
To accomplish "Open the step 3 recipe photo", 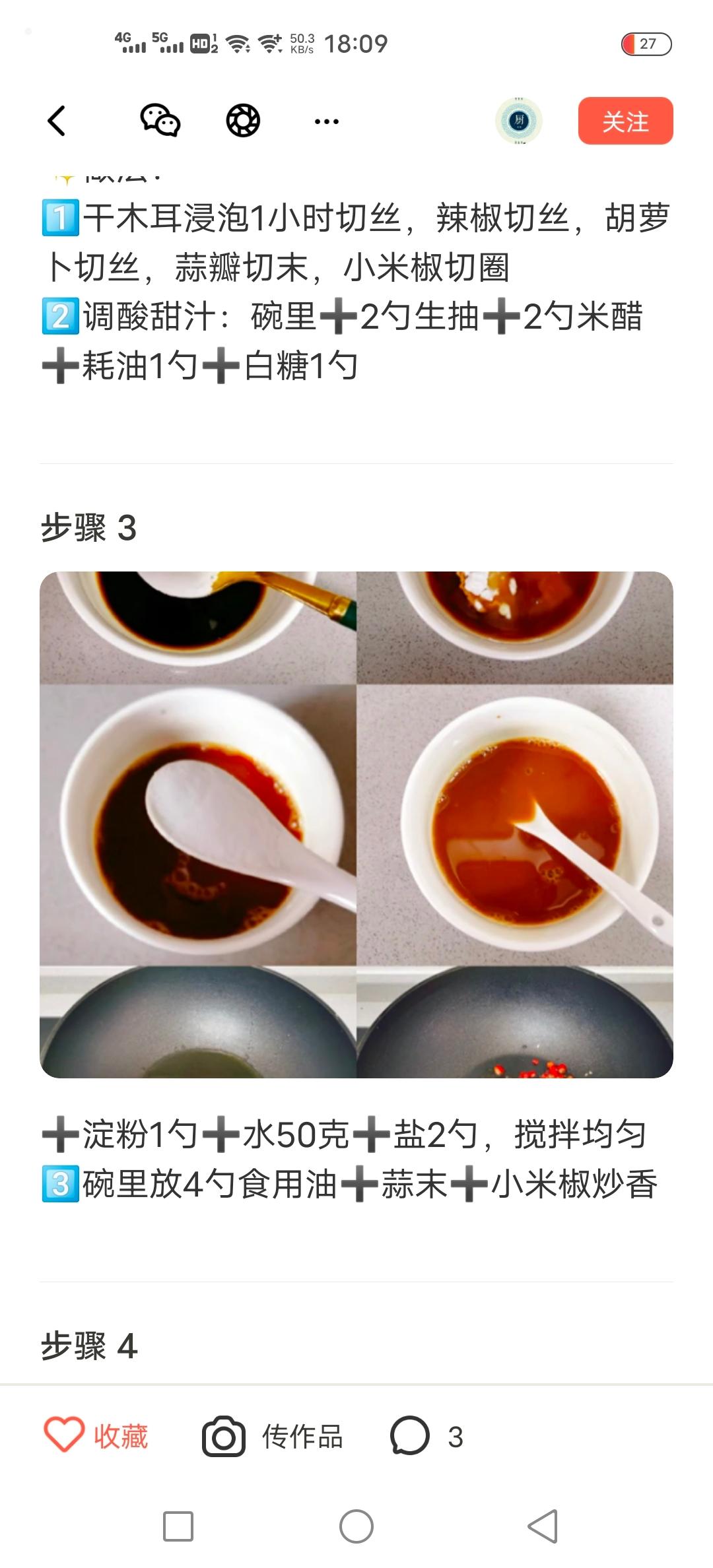I will click(356, 824).
